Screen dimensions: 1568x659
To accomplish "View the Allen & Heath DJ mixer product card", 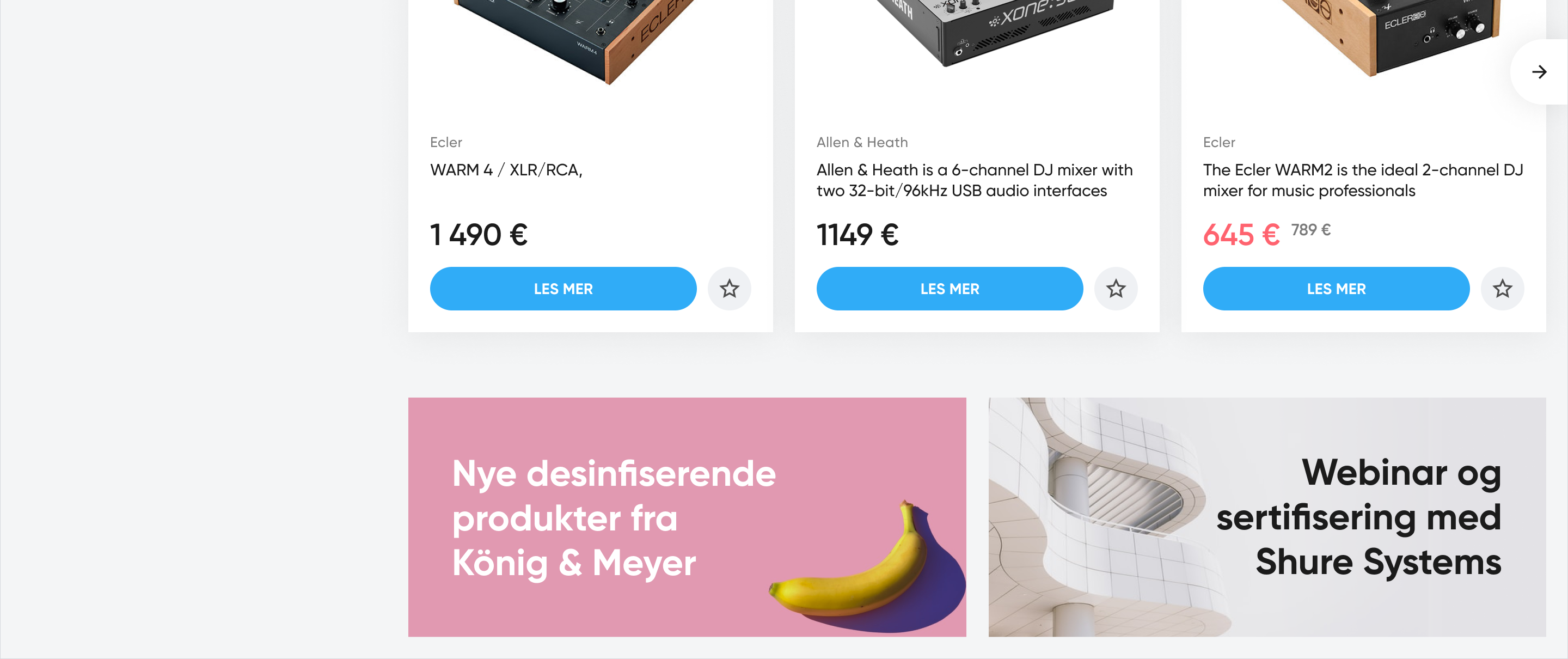I will [x=974, y=180].
